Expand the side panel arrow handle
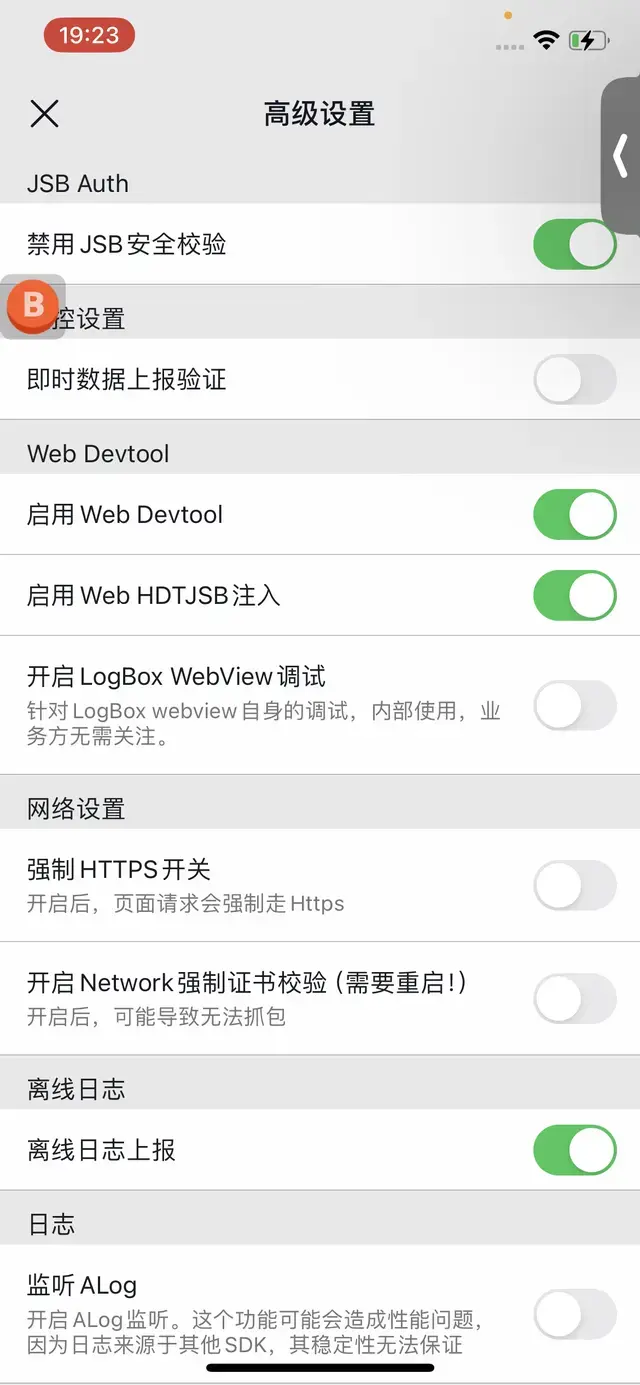 (621, 156)
